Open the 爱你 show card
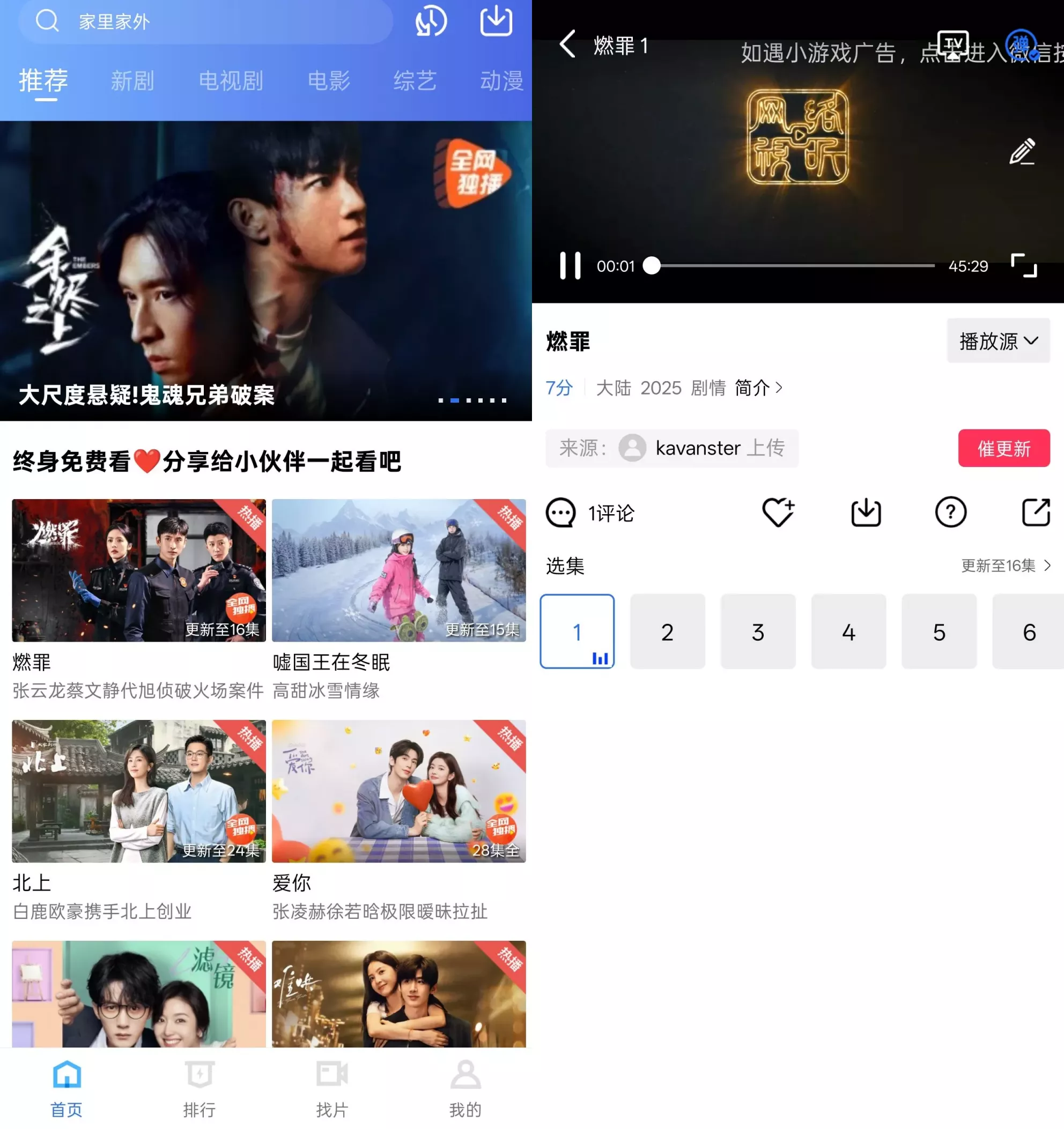 [x=398, y=791]
